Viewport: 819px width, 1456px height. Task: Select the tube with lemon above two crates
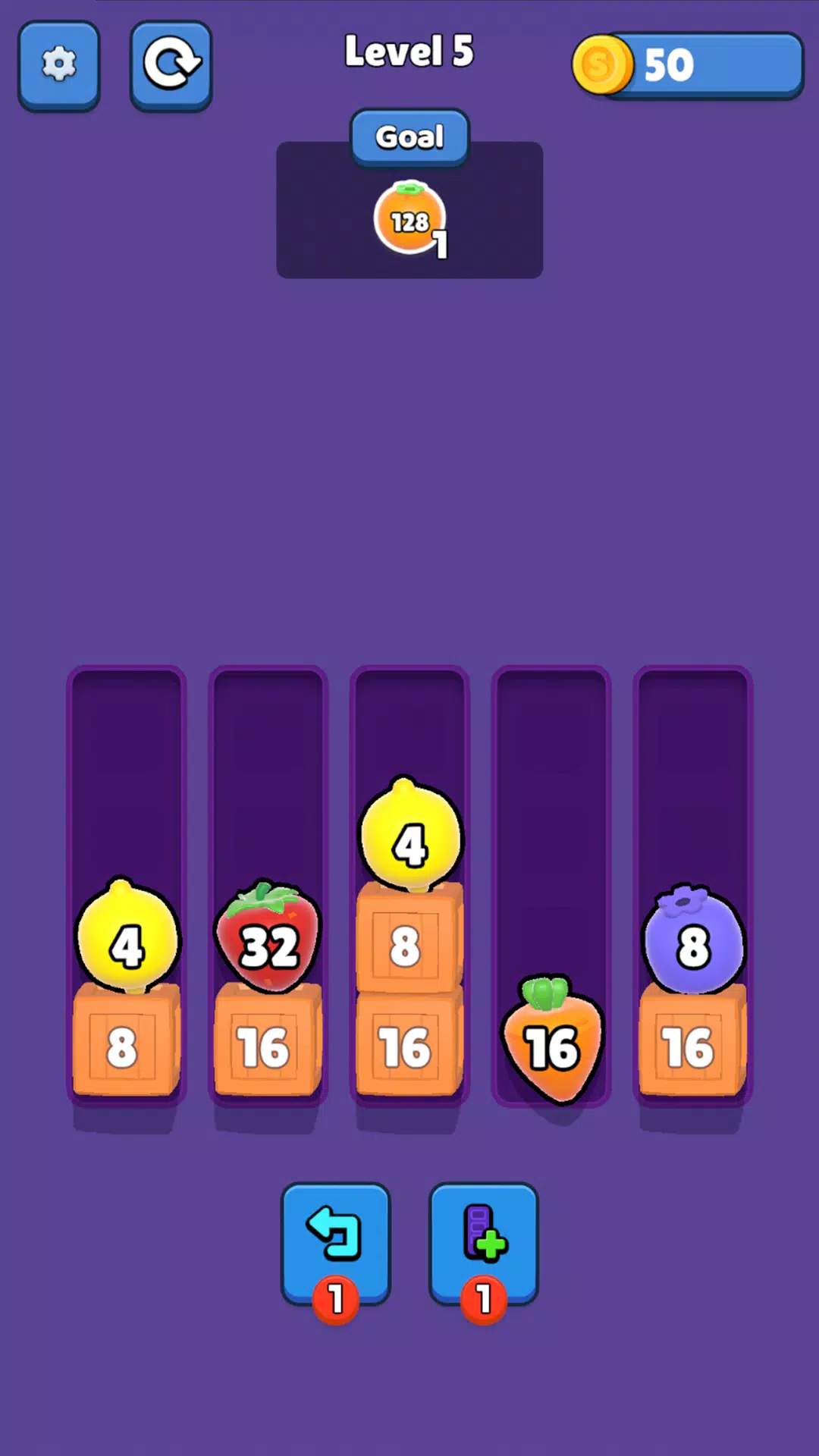tap(409, 887)
